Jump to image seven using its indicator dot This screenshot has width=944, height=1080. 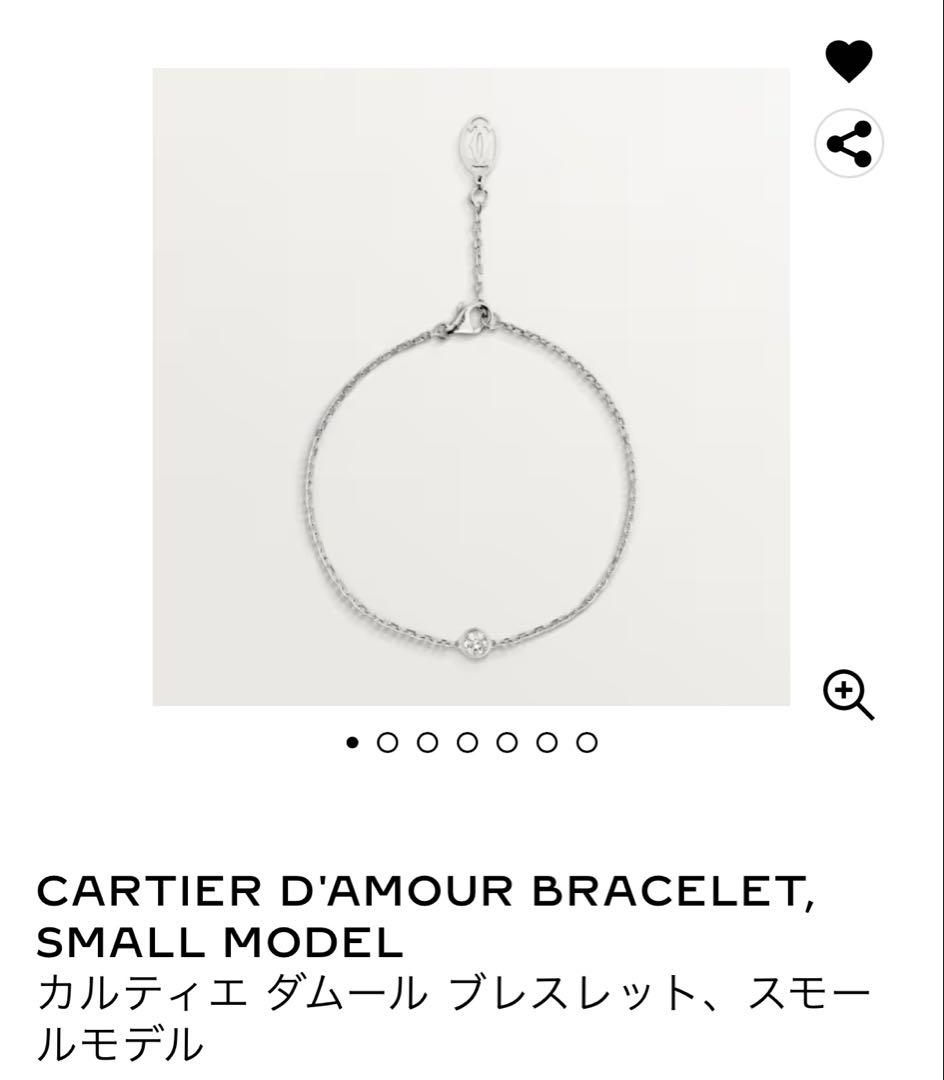(x=584, y=743)
